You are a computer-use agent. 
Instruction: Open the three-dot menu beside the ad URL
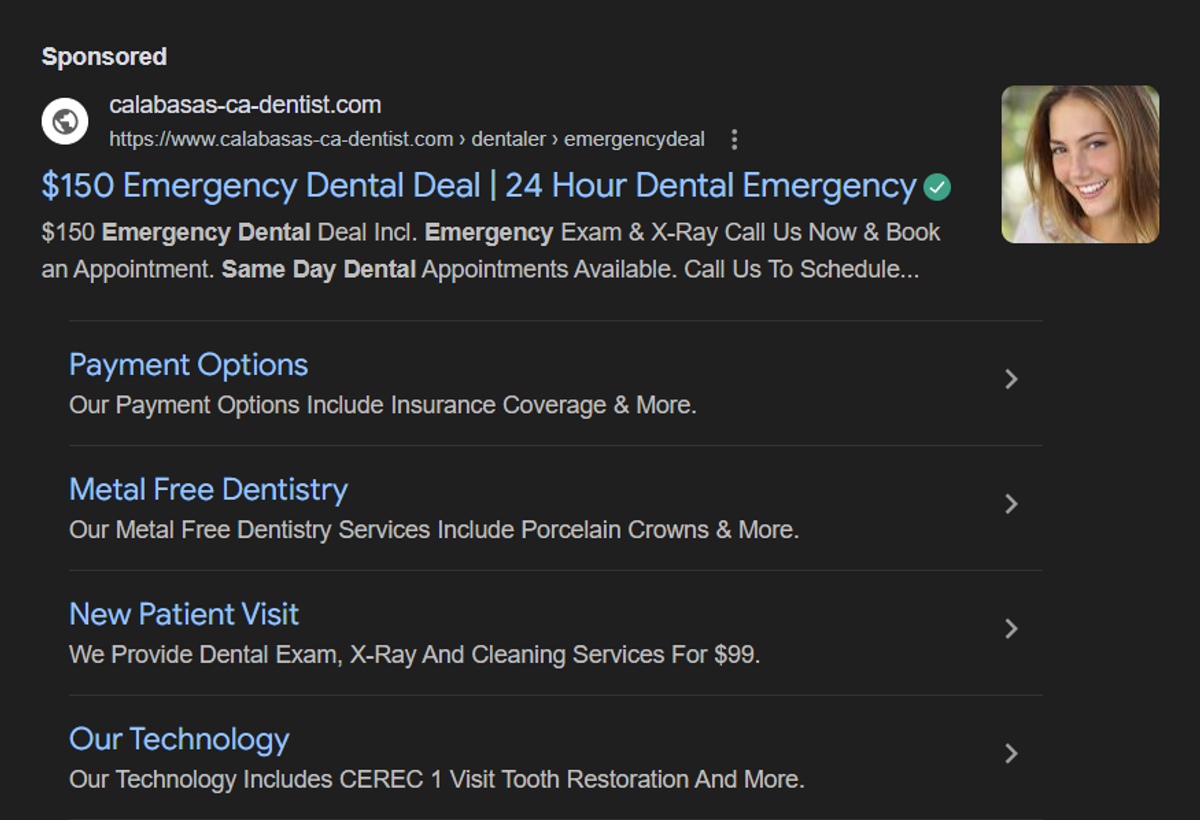click(734, 140)
